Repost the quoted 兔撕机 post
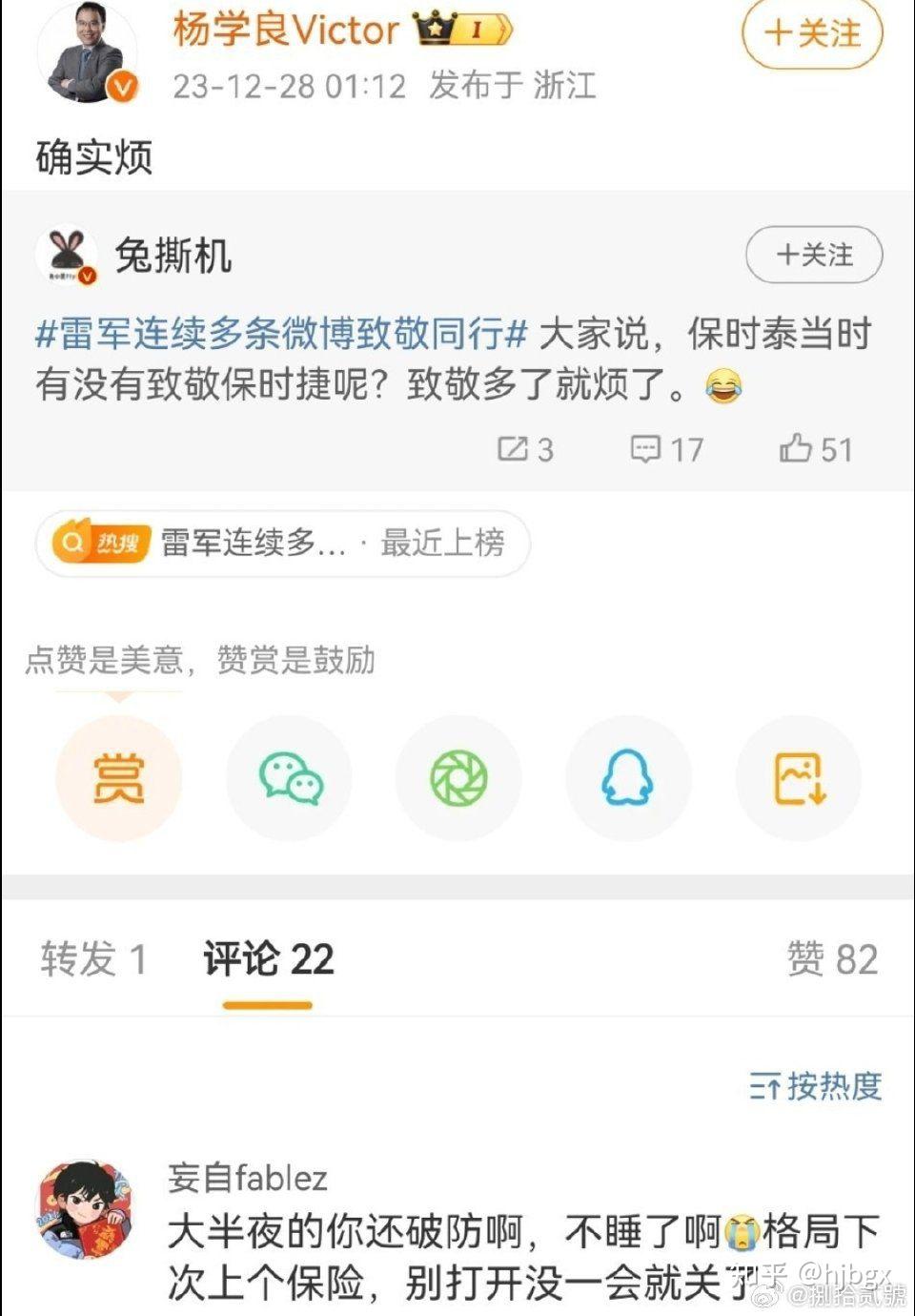This screenshot has width=915, height=1316. tap(525, 449)
